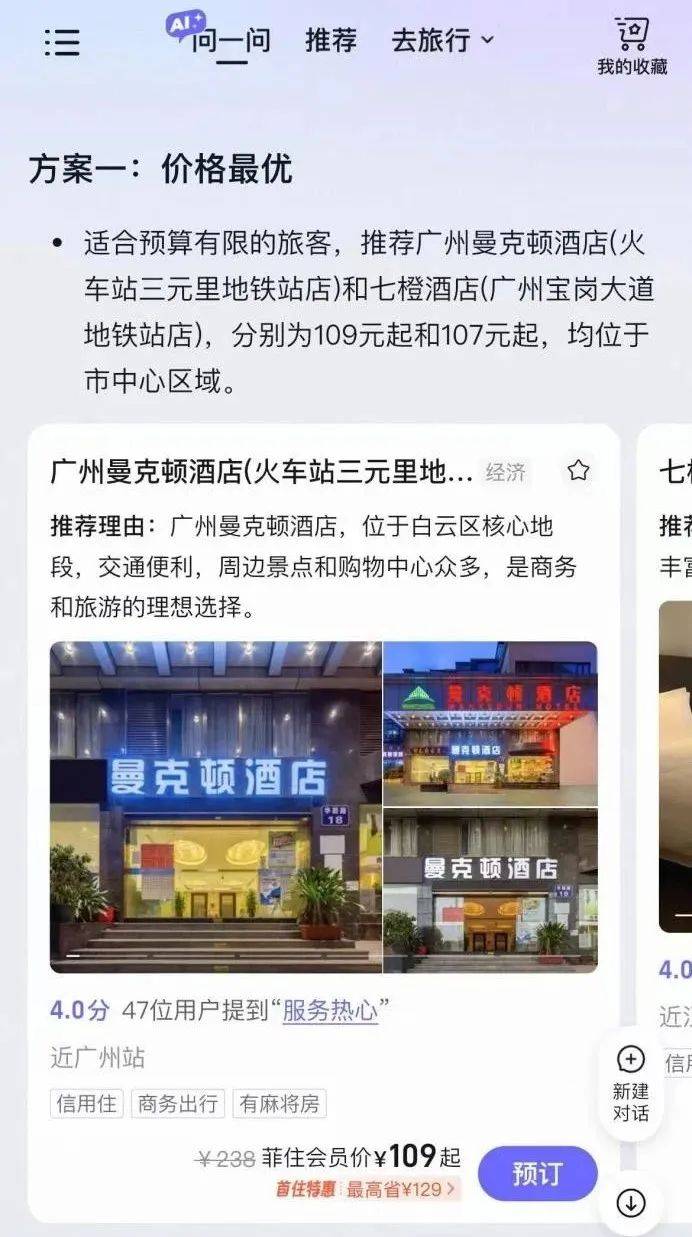Switch to the 问一问 tab
692x1237 pixels.
pyautogui.click(x=231, y=41)
